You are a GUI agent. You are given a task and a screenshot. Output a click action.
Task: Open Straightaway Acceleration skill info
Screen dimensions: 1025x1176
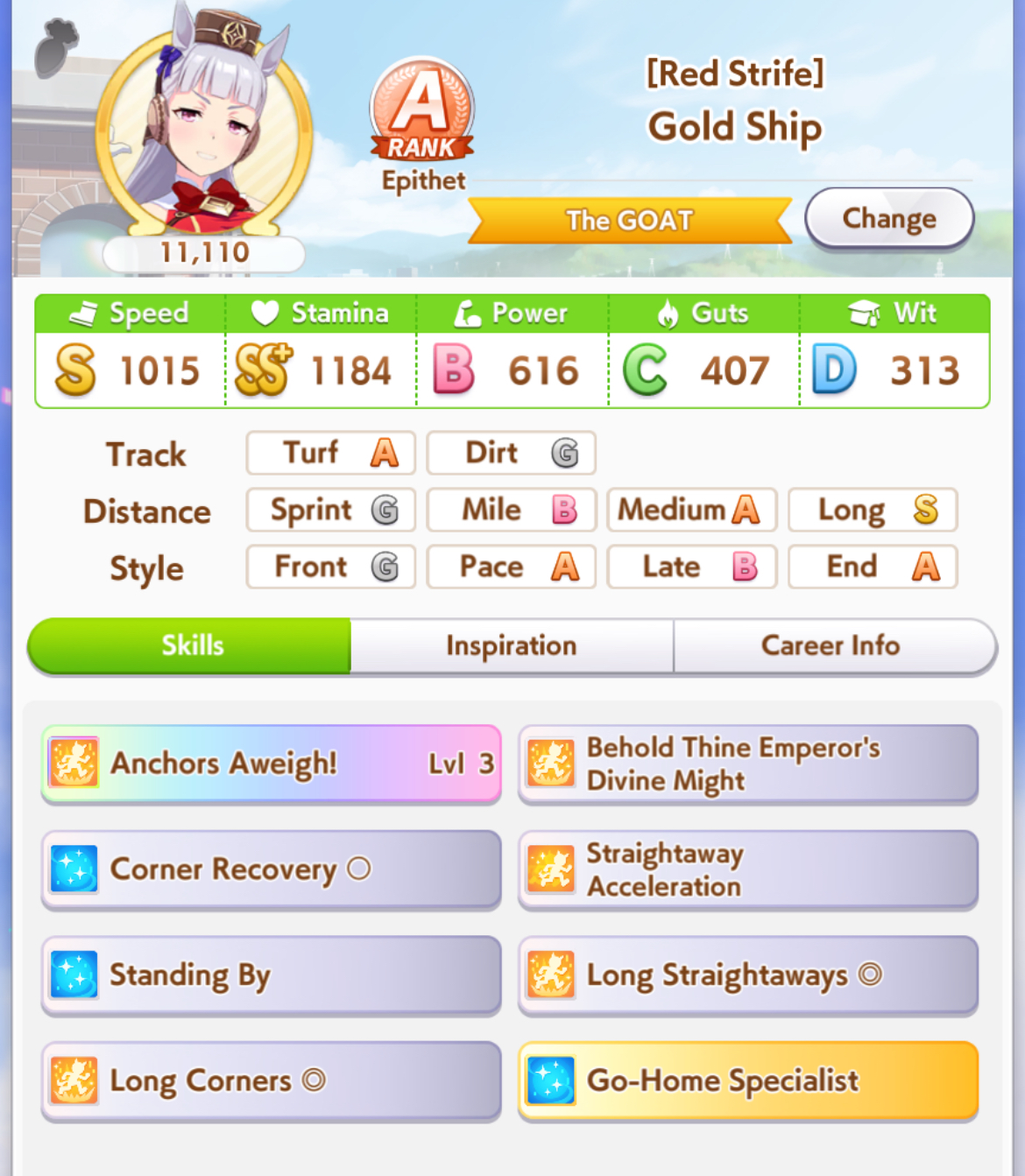click(x=747, y=870)
